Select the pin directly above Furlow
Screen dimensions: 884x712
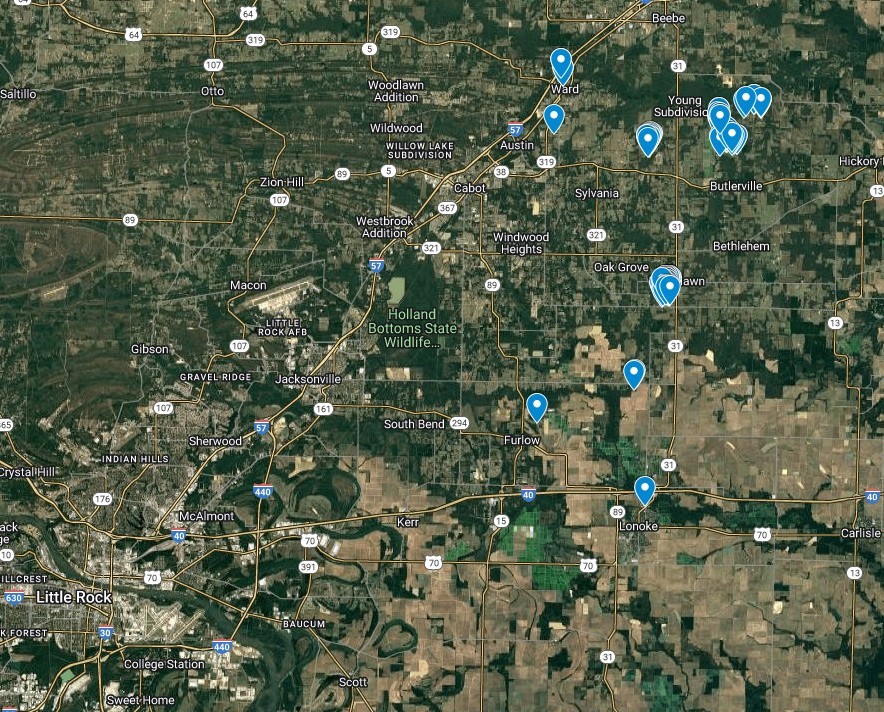pyautogui.click(x=537, y=406)
